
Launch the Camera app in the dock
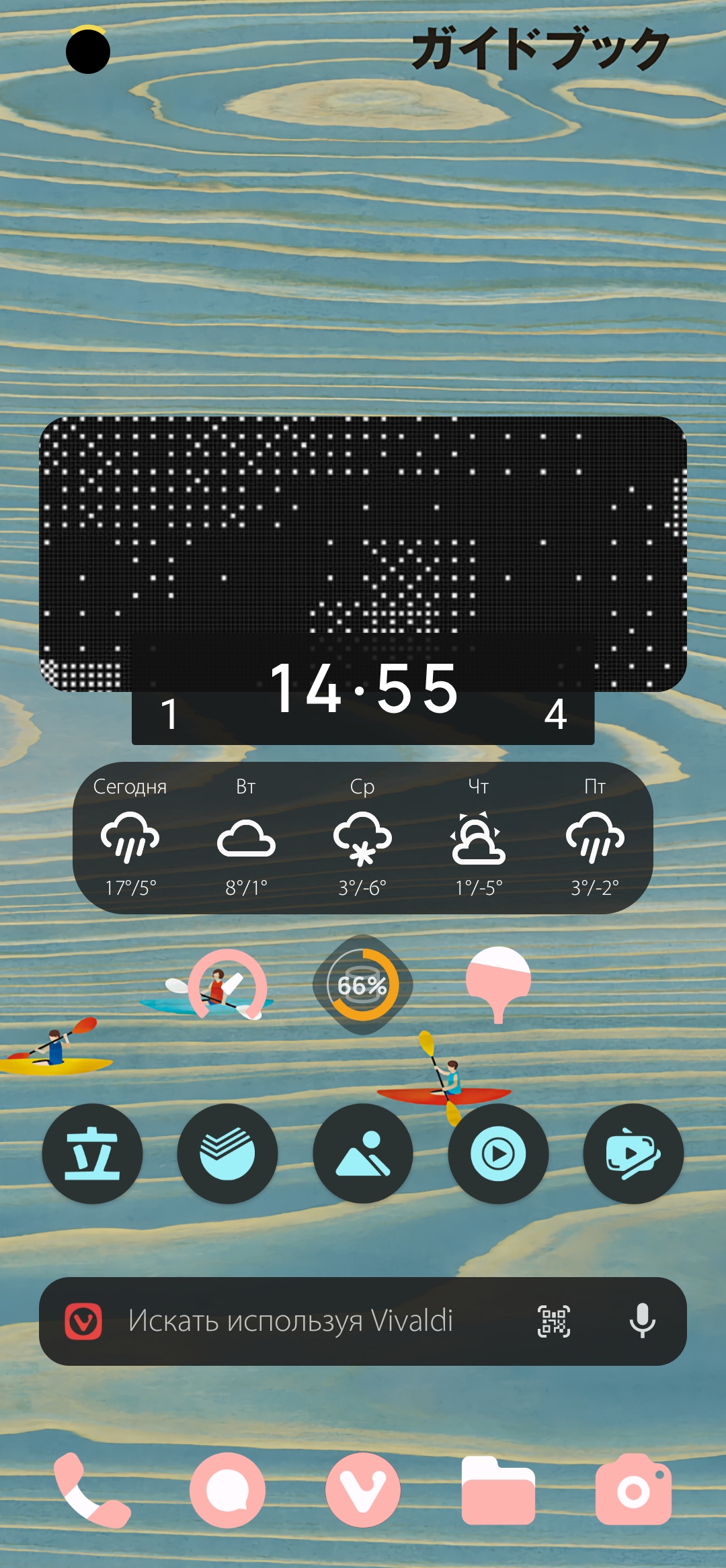click(x=633, y=1490)
